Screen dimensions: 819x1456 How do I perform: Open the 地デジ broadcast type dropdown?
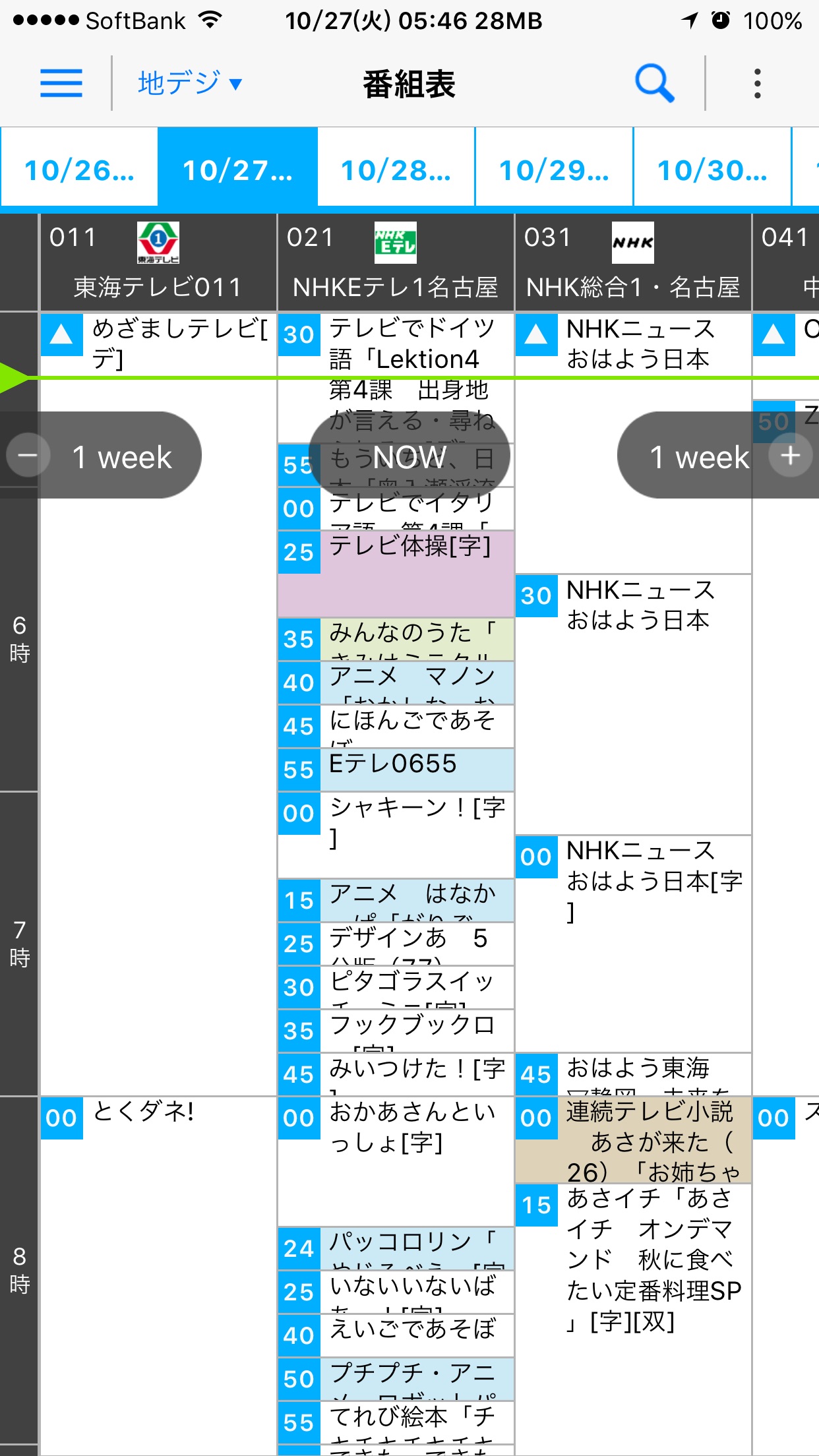tap(189, 84)
